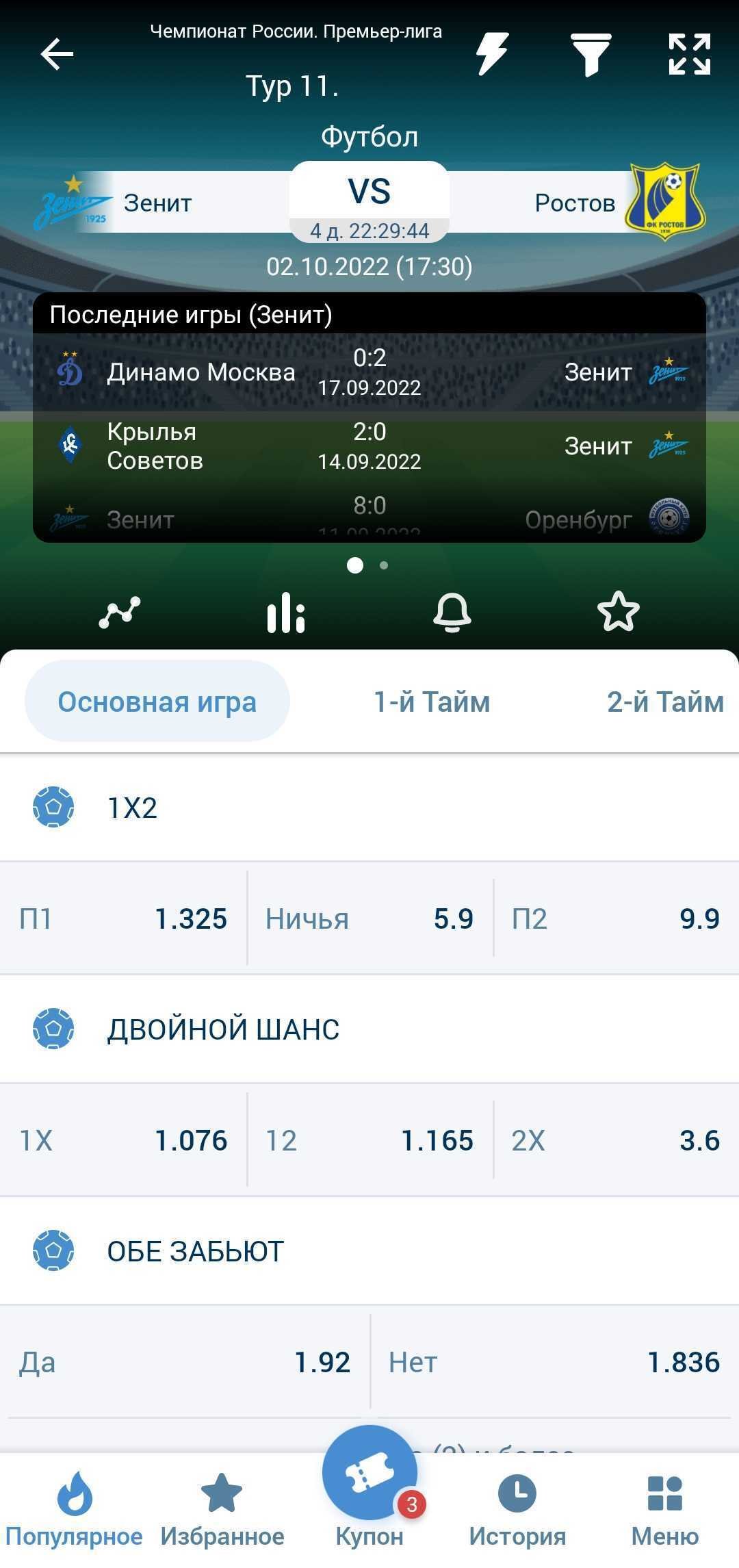Select double chance 2X at 3.6
The height and width of the screenshot is (1568, 739).
pyautogui.click(x=616, y=1140)
